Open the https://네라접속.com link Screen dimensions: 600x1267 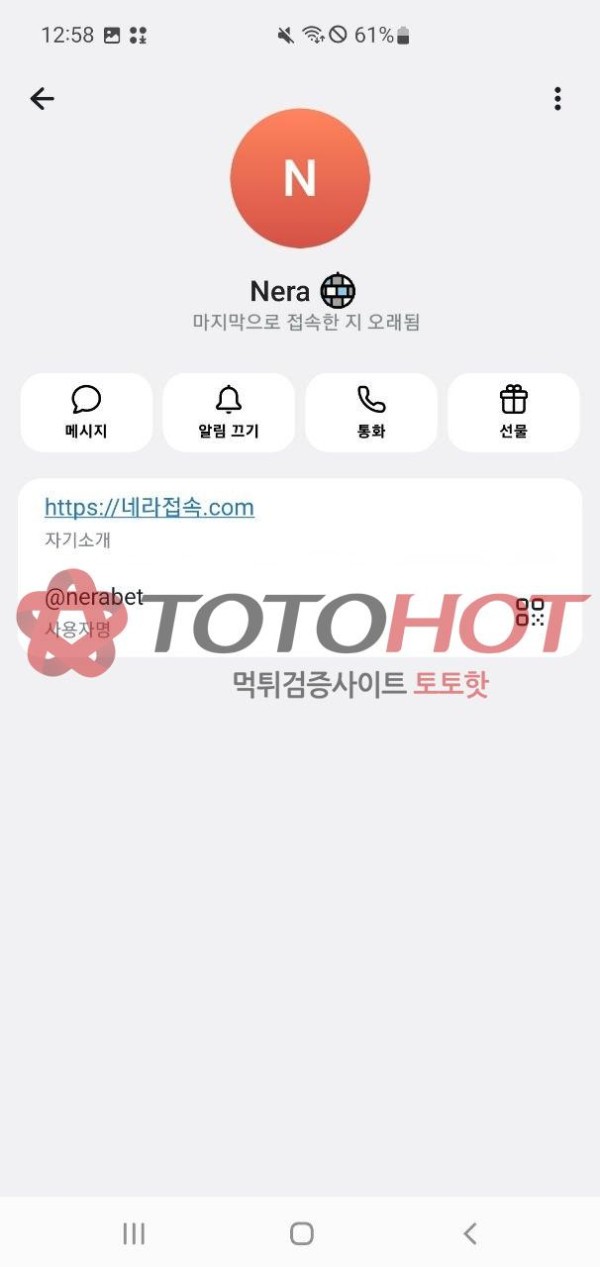149,507
